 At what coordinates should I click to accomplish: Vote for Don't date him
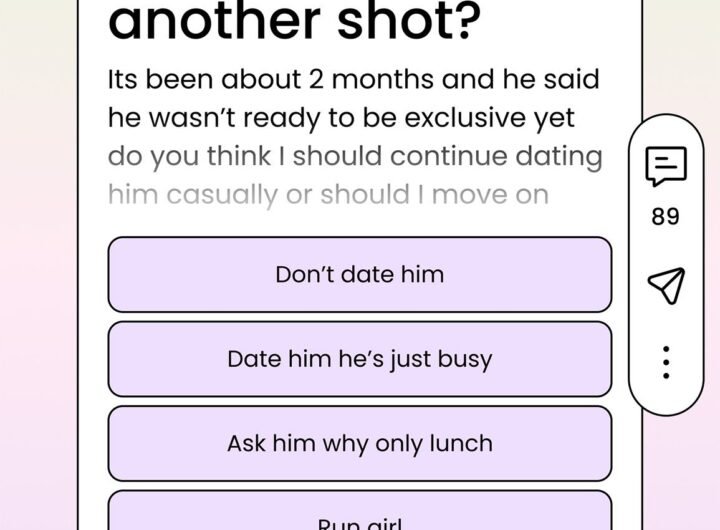point(359,274)
